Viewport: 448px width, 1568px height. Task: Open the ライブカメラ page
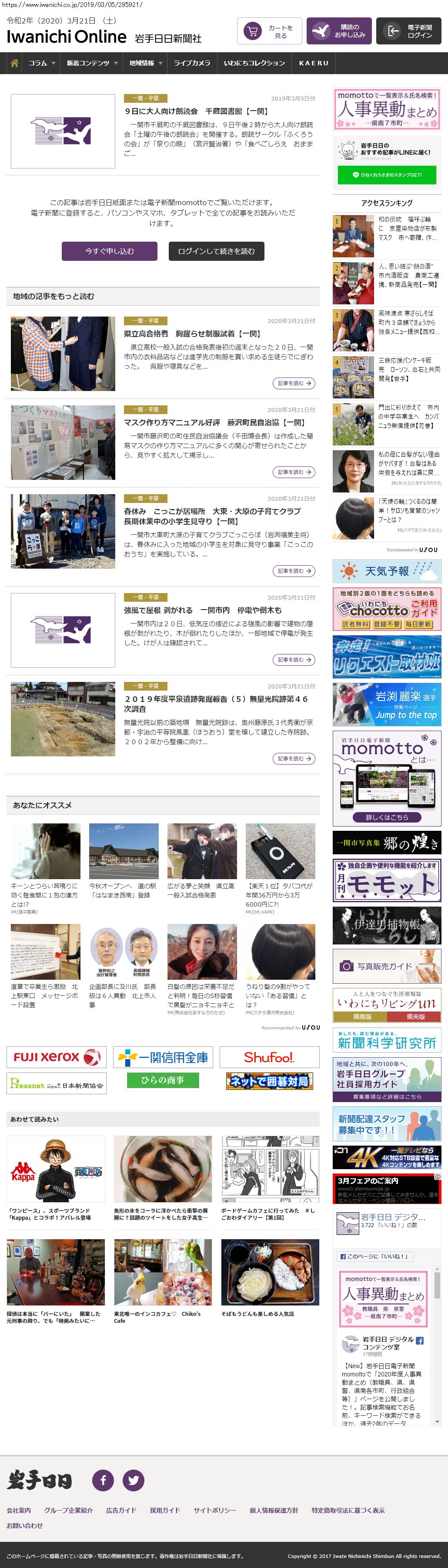click(192, 63)
